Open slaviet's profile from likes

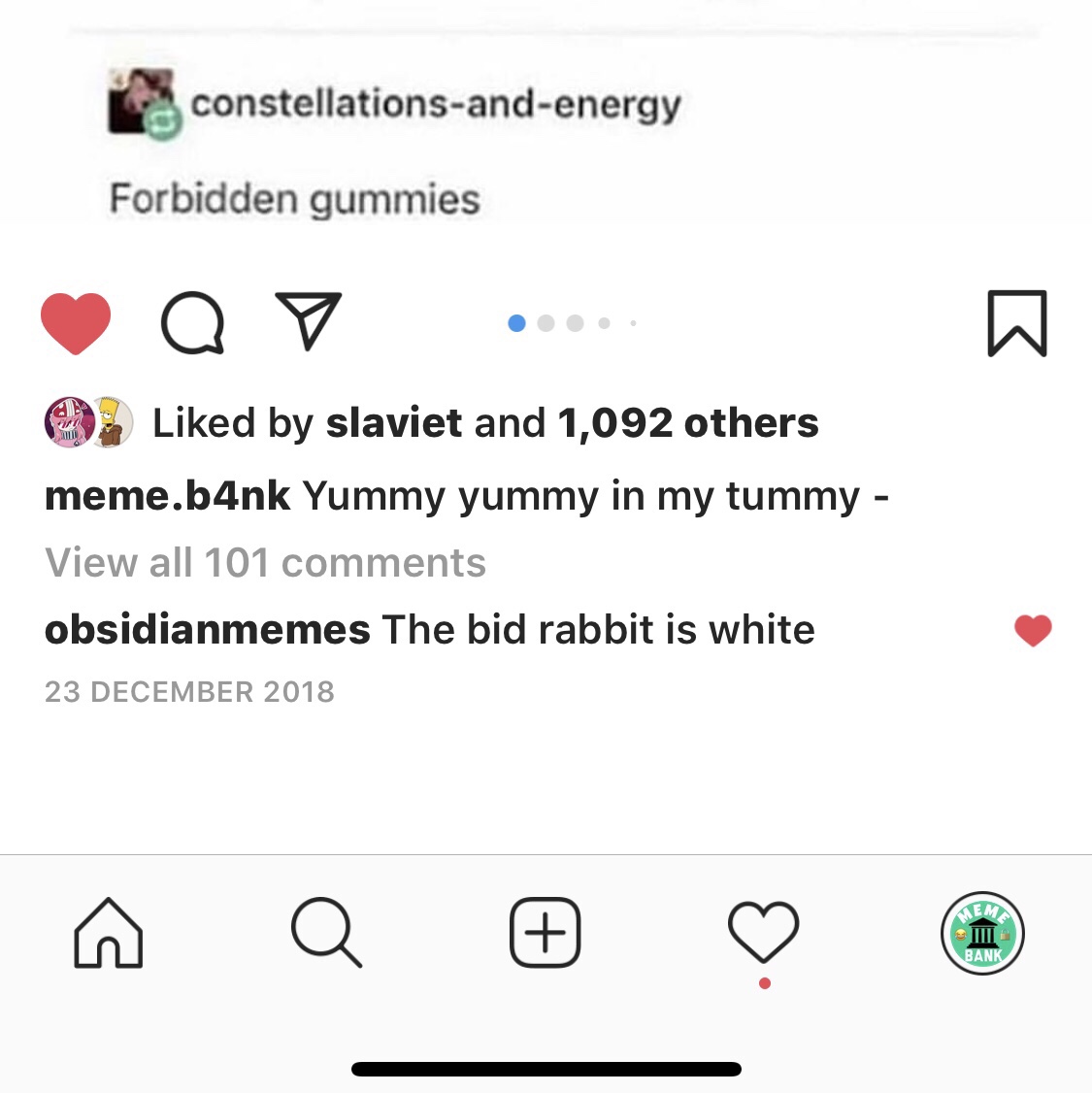click(393, 423)
